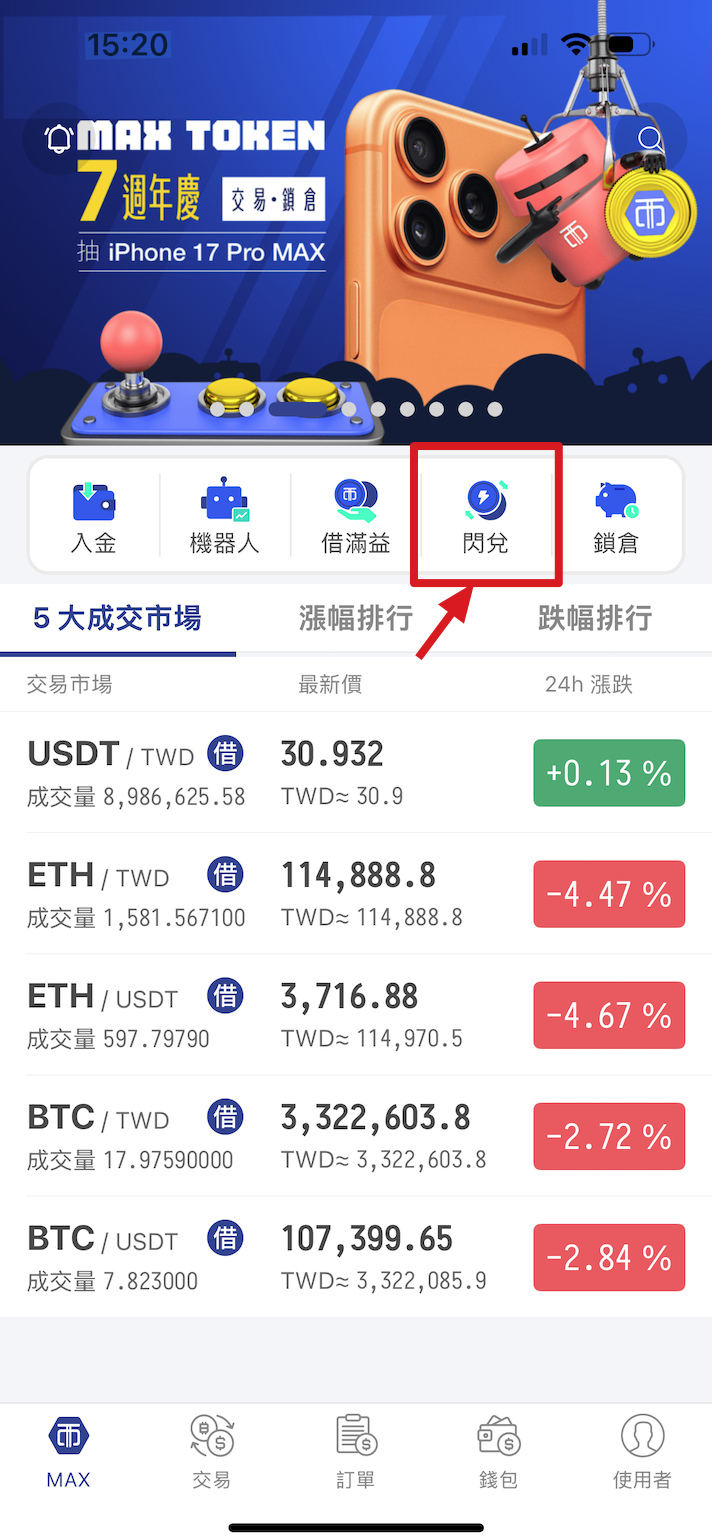Viewport: 712px width, 1538px height.
Task: Select the 5 大成交市場 tab
Action: point(117,619)
